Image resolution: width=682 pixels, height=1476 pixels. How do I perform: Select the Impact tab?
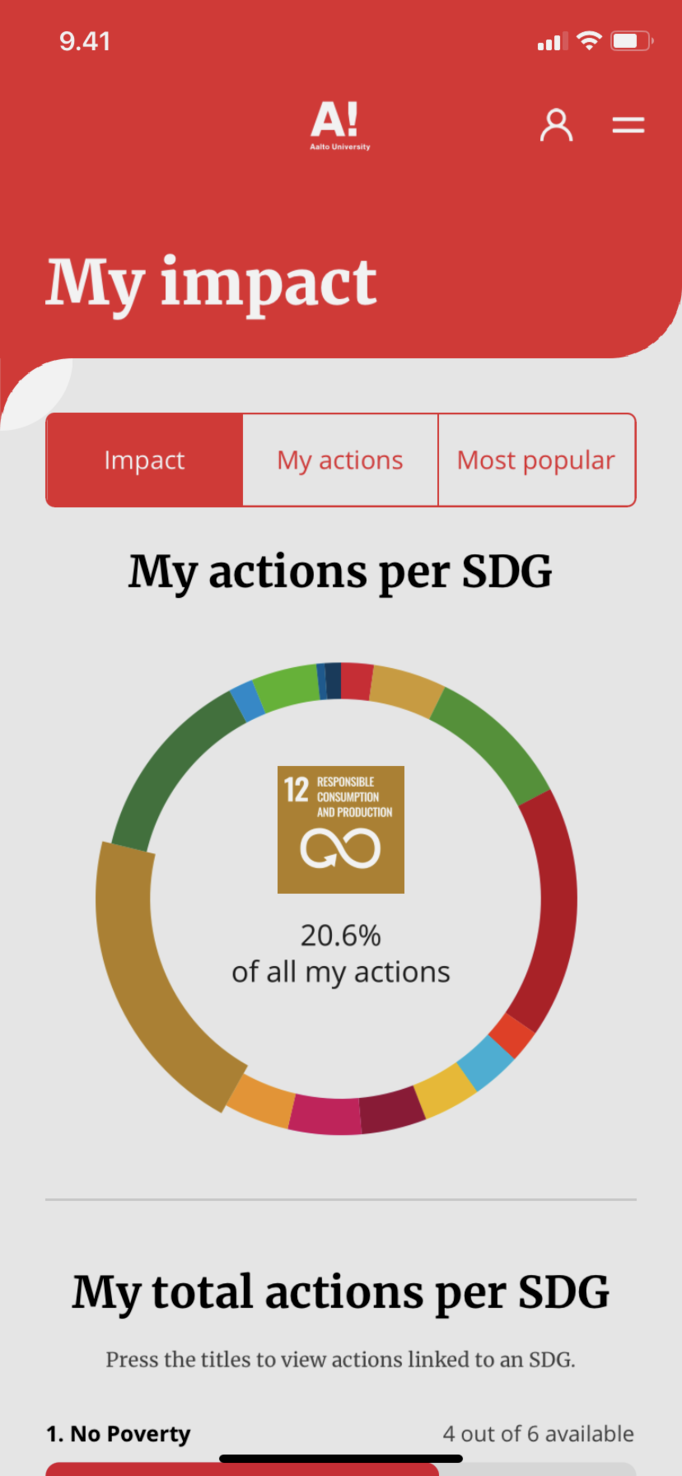click(x=144, y=460)
